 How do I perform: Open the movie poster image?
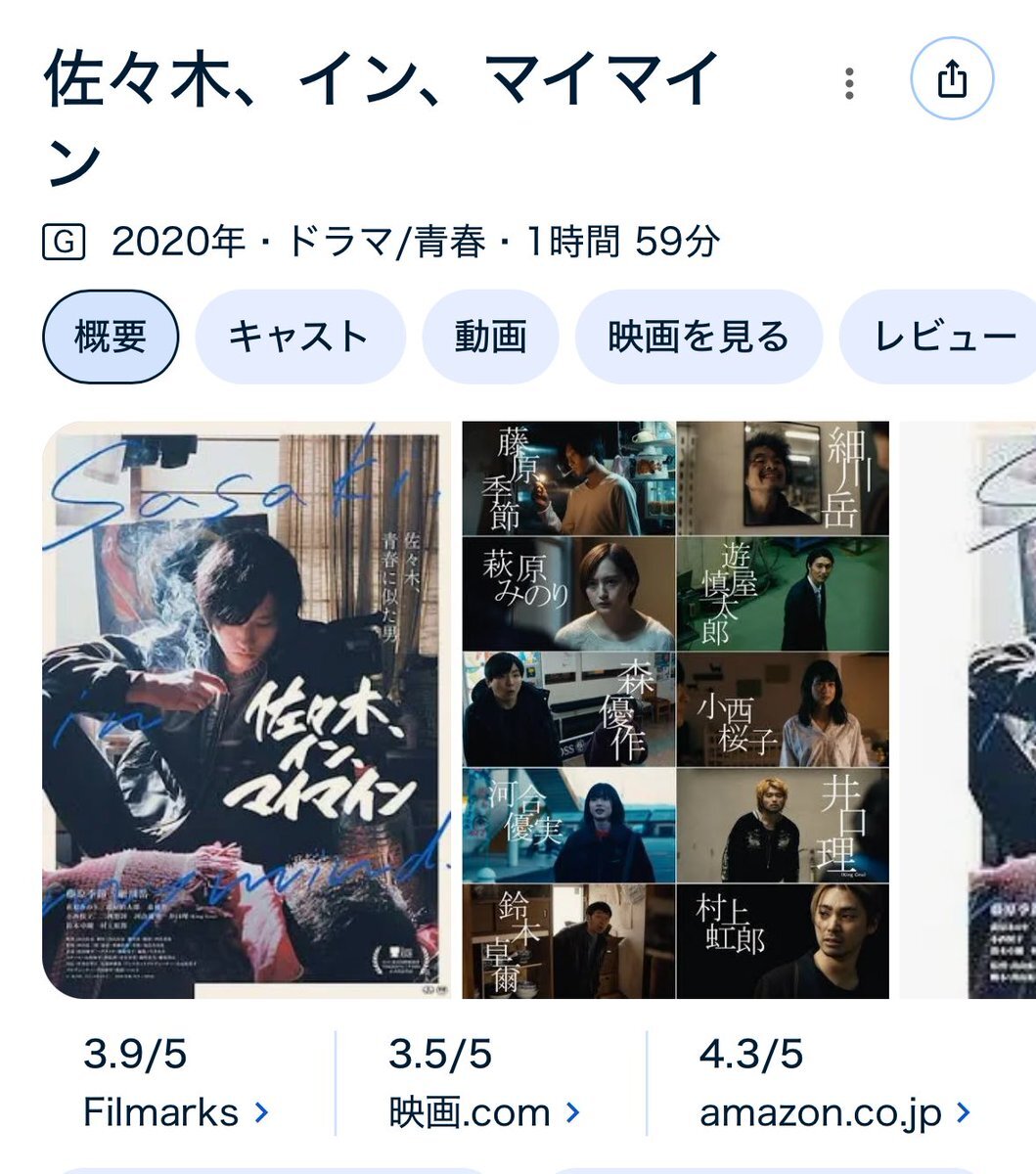pos(246,709)
